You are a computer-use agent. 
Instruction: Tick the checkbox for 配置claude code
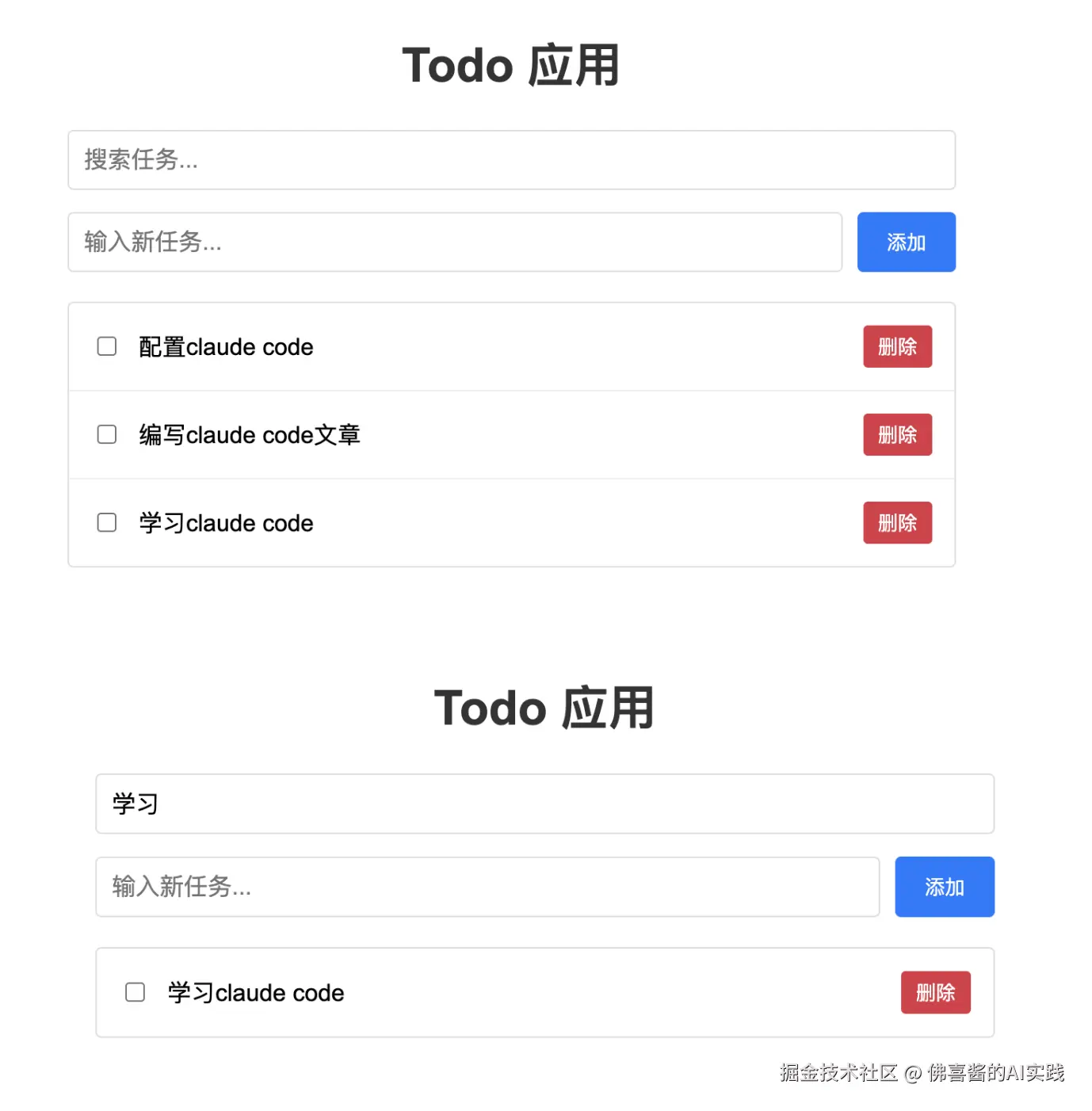point(107,346)
